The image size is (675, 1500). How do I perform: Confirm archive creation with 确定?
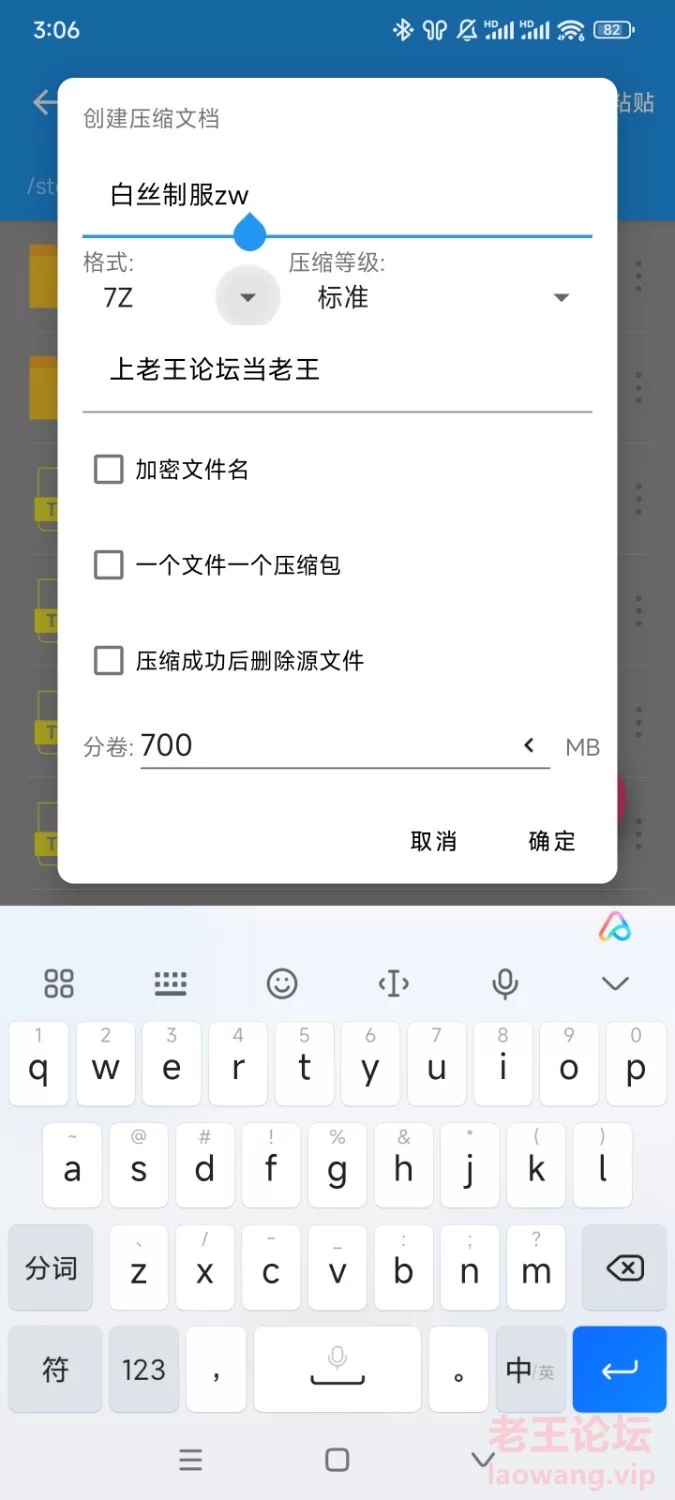tap(552, 841)
